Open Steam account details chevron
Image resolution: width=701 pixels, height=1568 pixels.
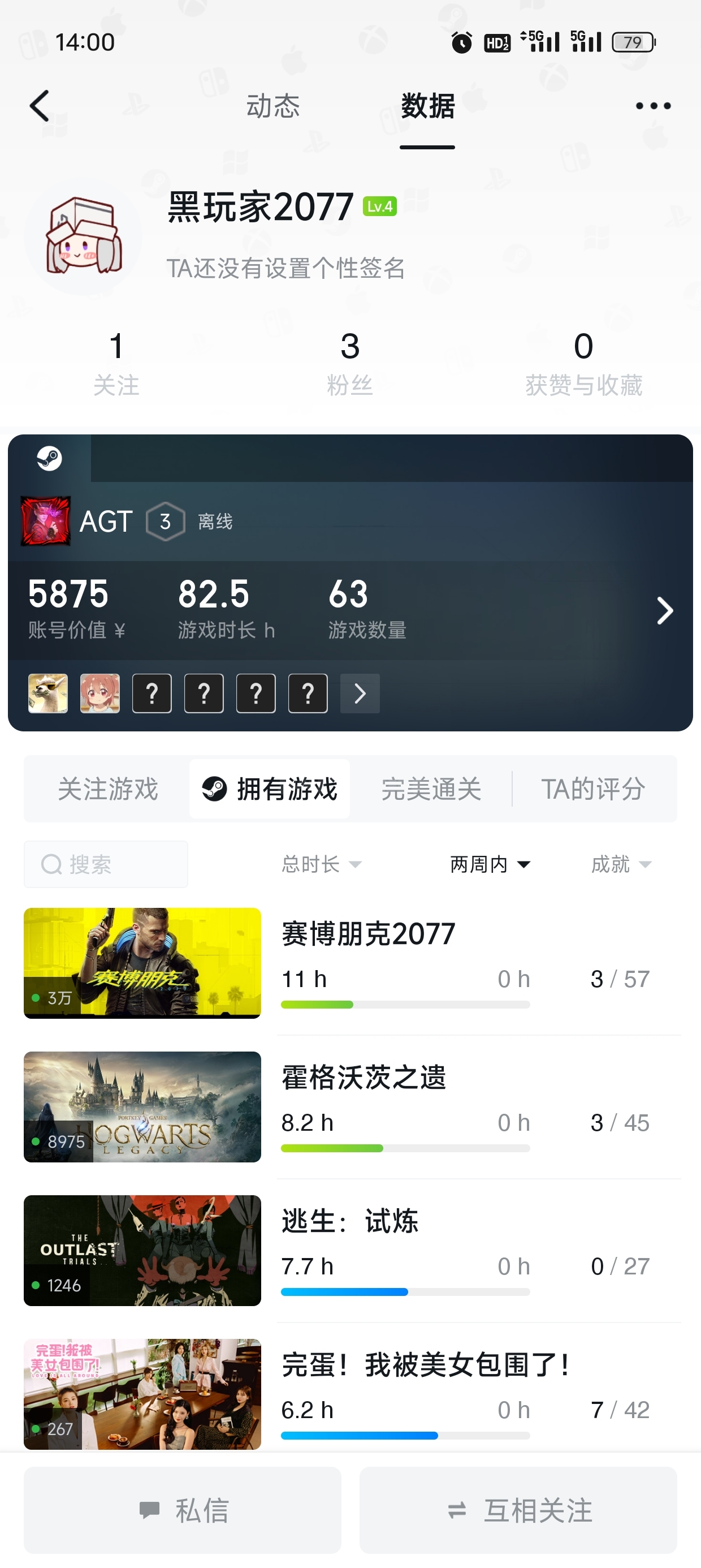click(x=664, y=610)
